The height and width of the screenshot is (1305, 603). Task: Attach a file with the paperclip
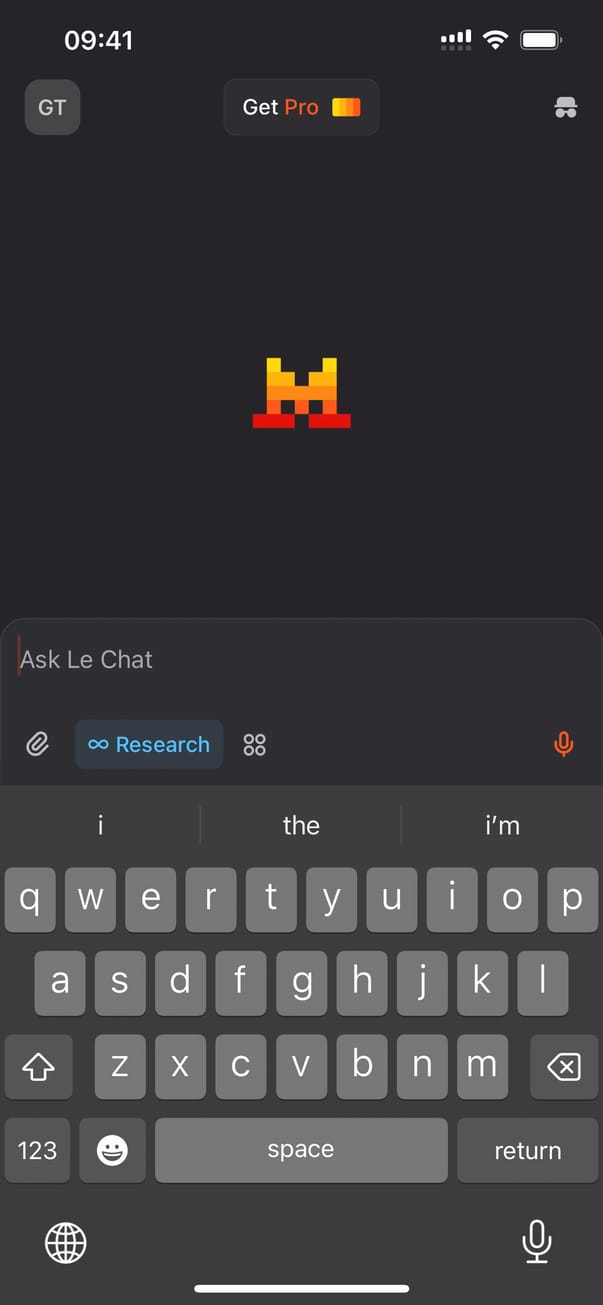[38, 745]
